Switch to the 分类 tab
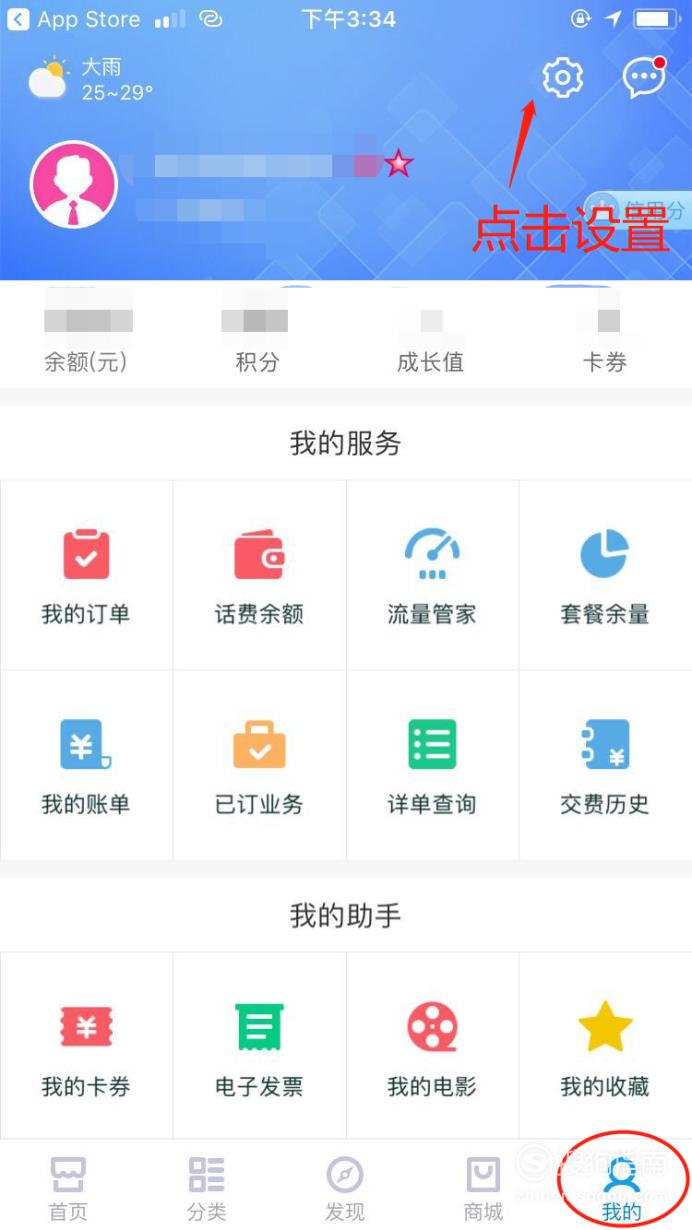The height and width of the screenshot is (1230, 692). (x=207, y=1188)
